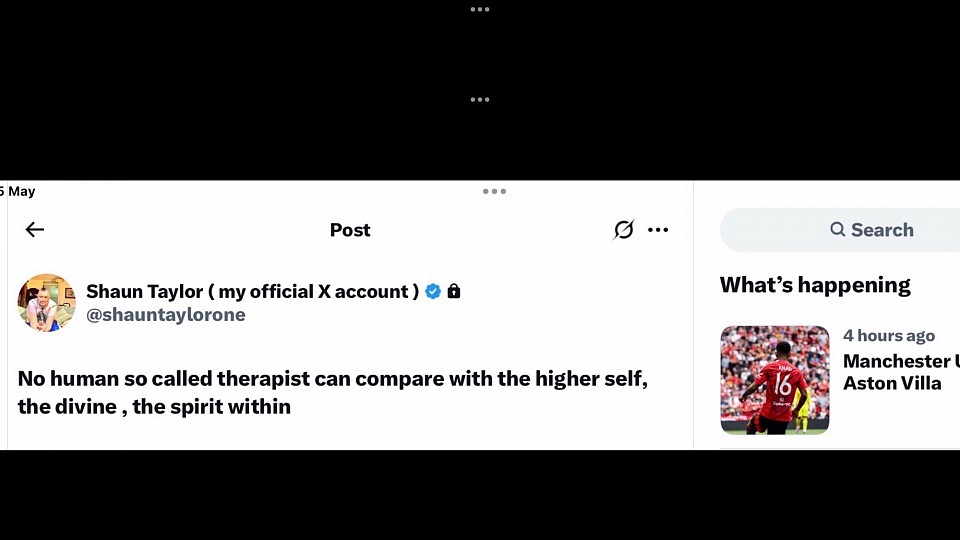
Task: Tap the Grok slashed-circle icon
Action: pyautogui.click(x=623, y=230)
